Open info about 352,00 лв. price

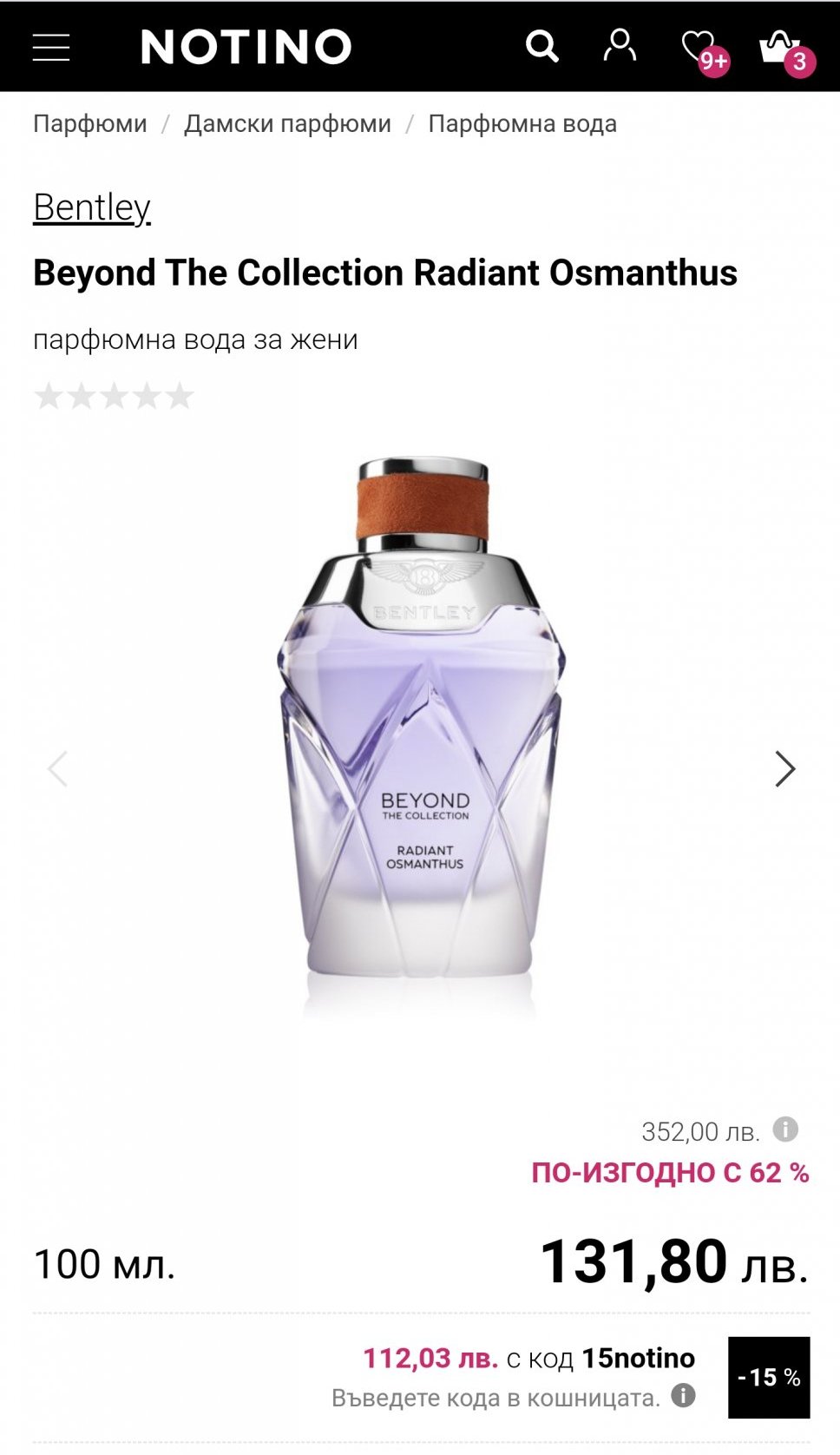coord(785,1129)
